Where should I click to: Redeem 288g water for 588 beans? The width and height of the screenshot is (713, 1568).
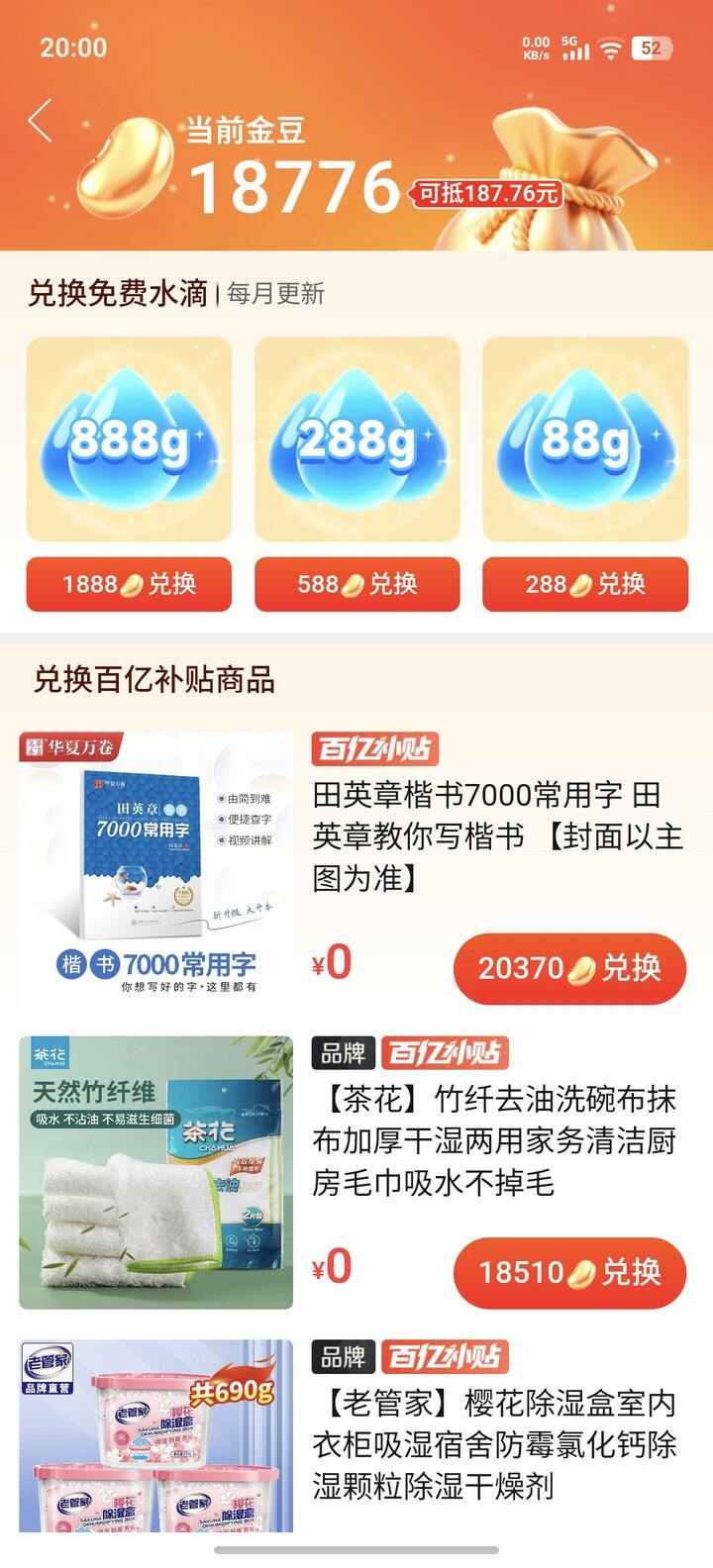tap(357, 584)
